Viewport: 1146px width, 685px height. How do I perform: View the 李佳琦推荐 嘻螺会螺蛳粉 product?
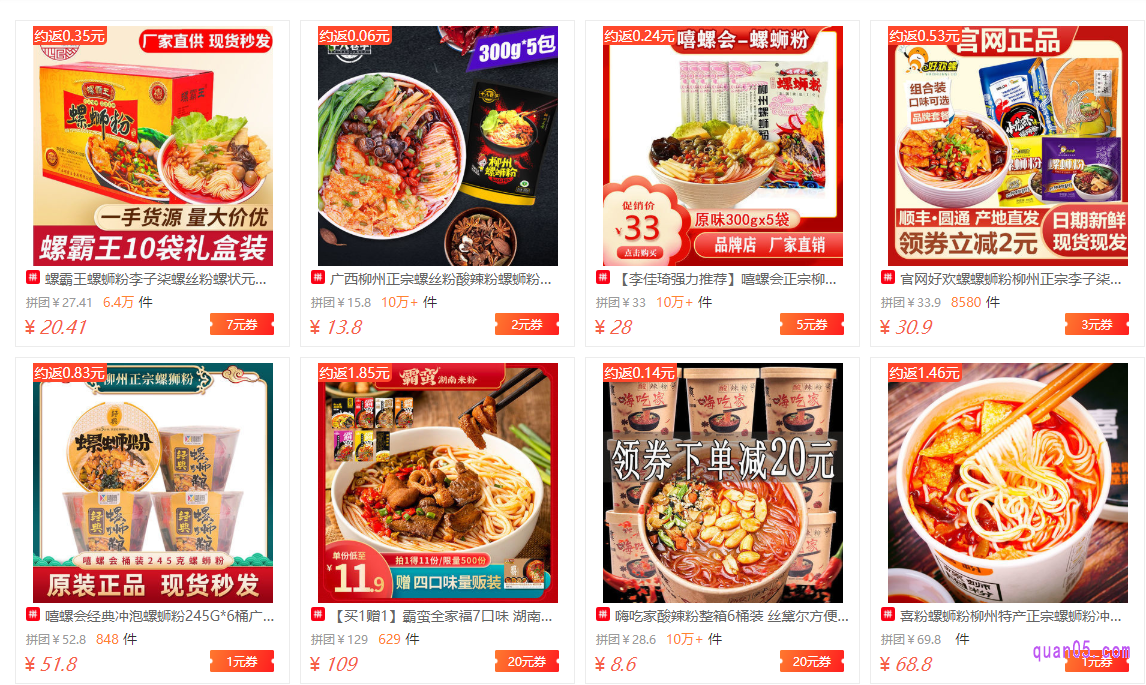723,146
